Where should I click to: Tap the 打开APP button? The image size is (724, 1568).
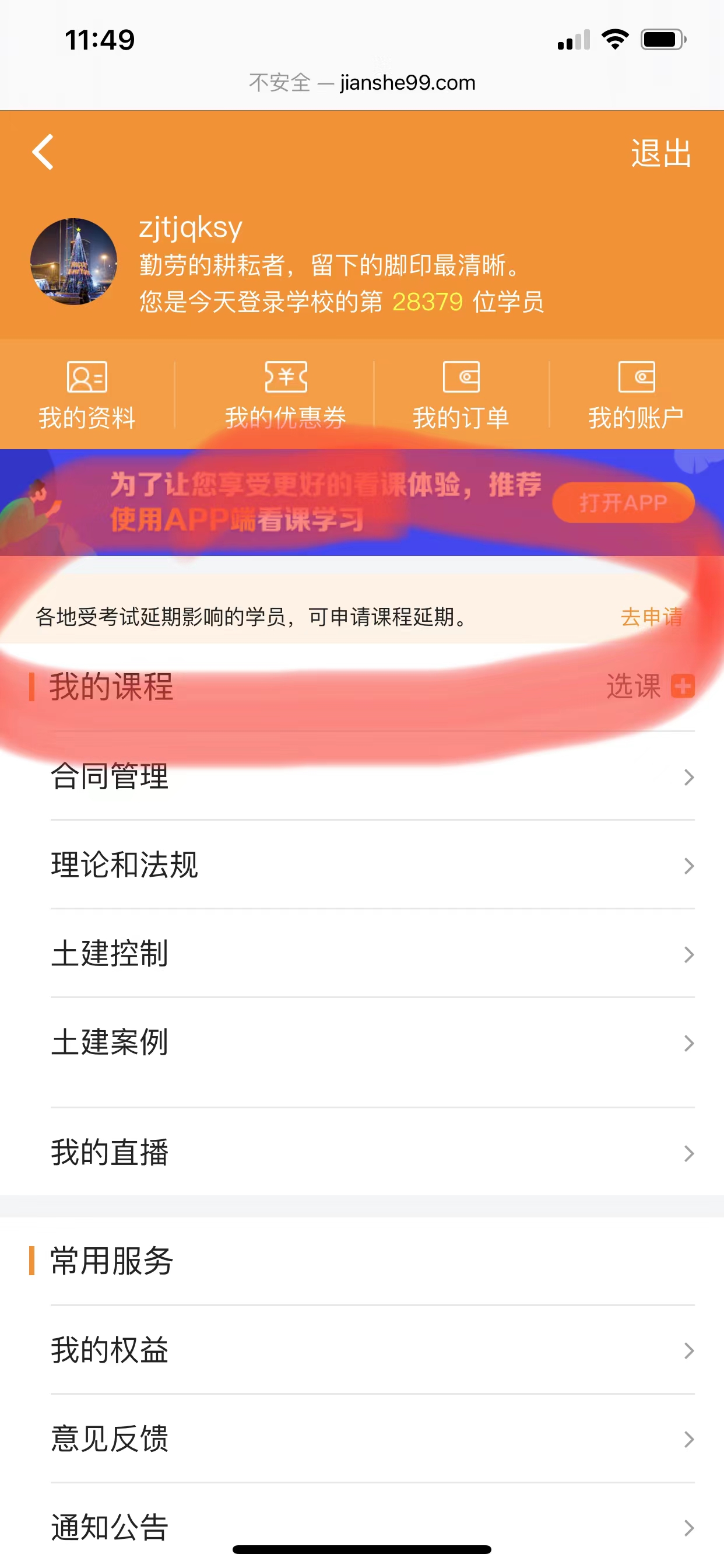(x=623, y=503)
